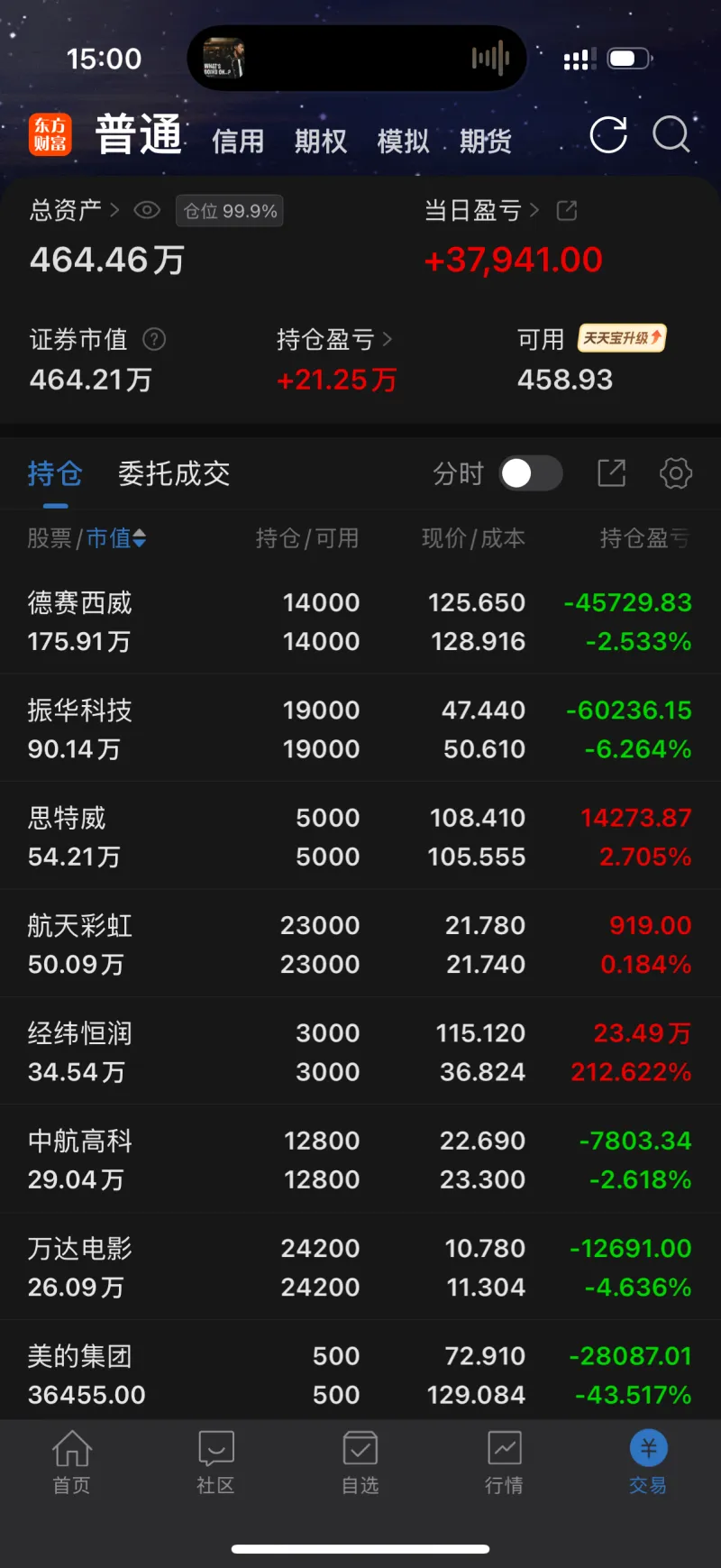Enable the 分时 switch
The height and width of the screenshot is (1568, 721).
[531, 473]
